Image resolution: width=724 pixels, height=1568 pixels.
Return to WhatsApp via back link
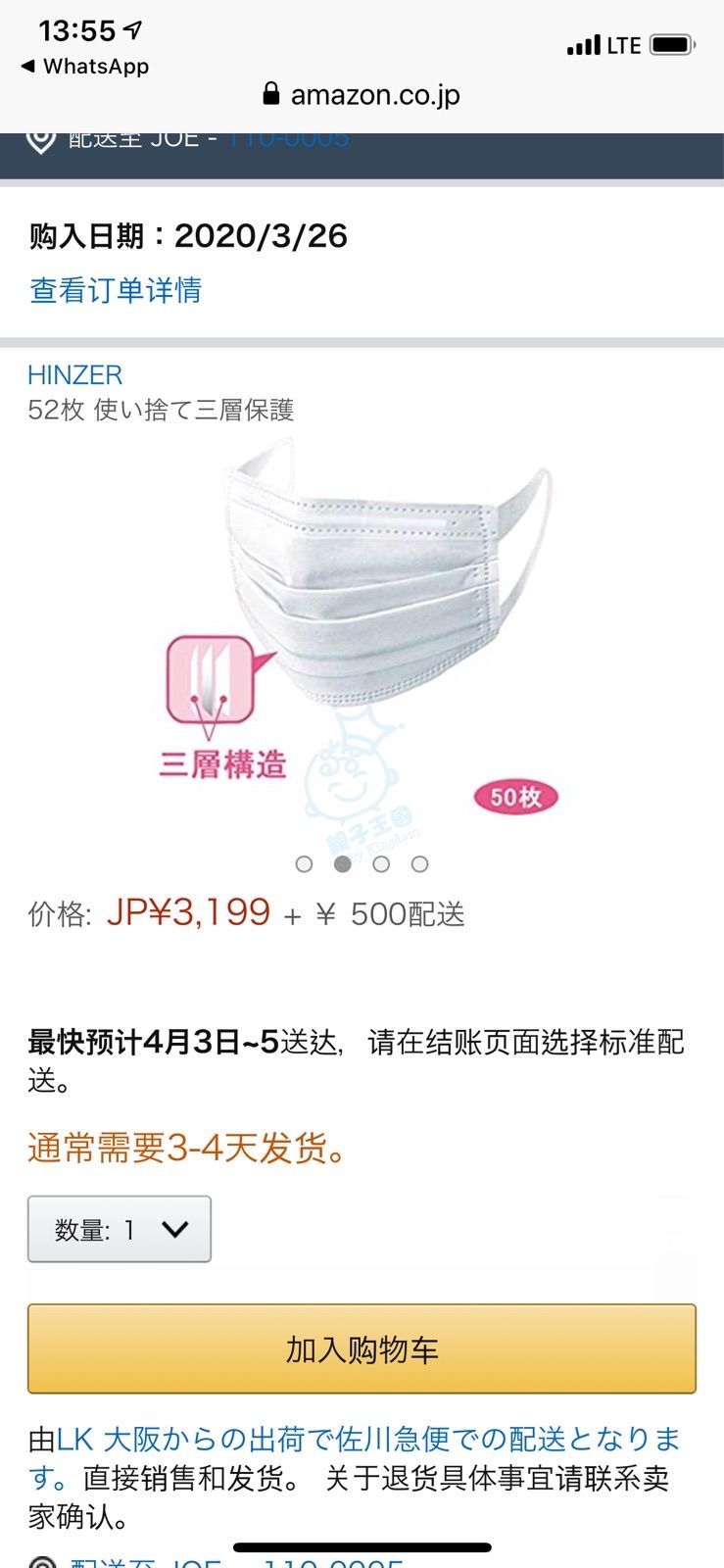click(x=84, y=67)
